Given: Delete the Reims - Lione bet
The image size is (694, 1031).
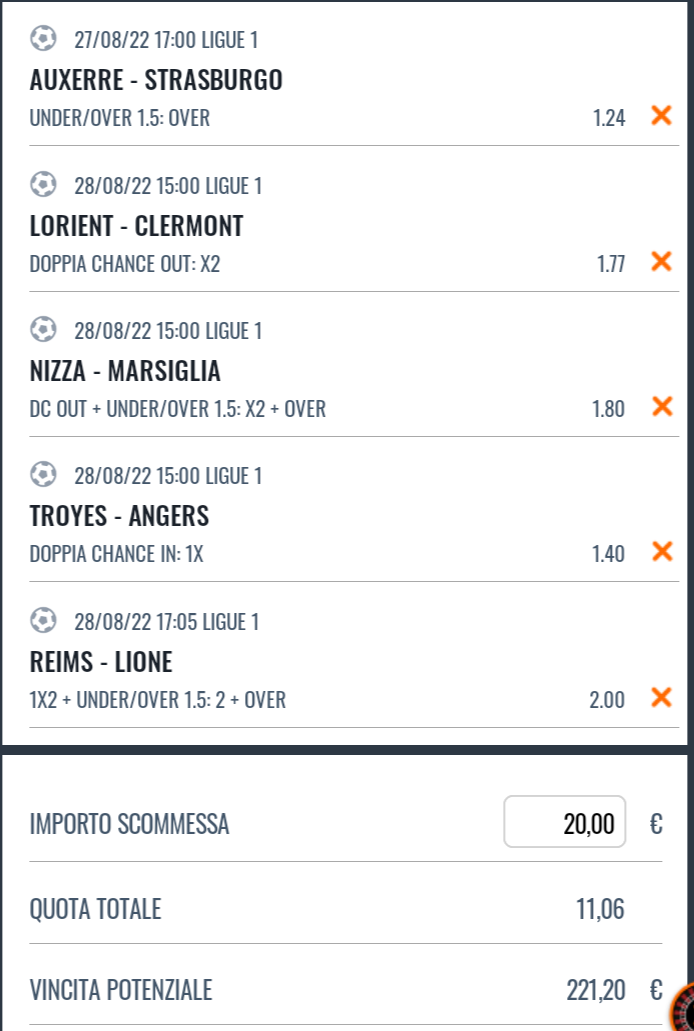Looking at the screenshot, I should [x=661, y=698].
